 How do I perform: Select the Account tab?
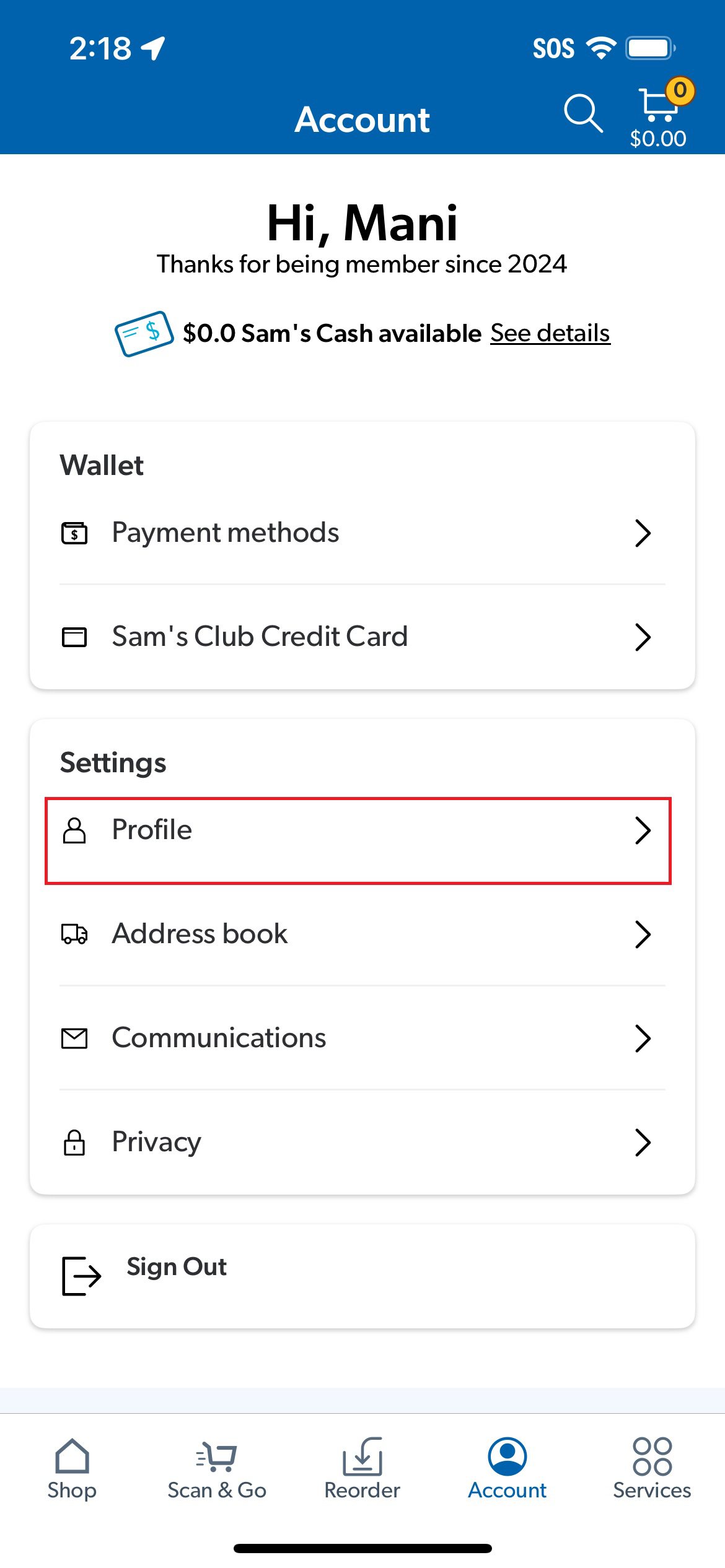(507, 1469)
